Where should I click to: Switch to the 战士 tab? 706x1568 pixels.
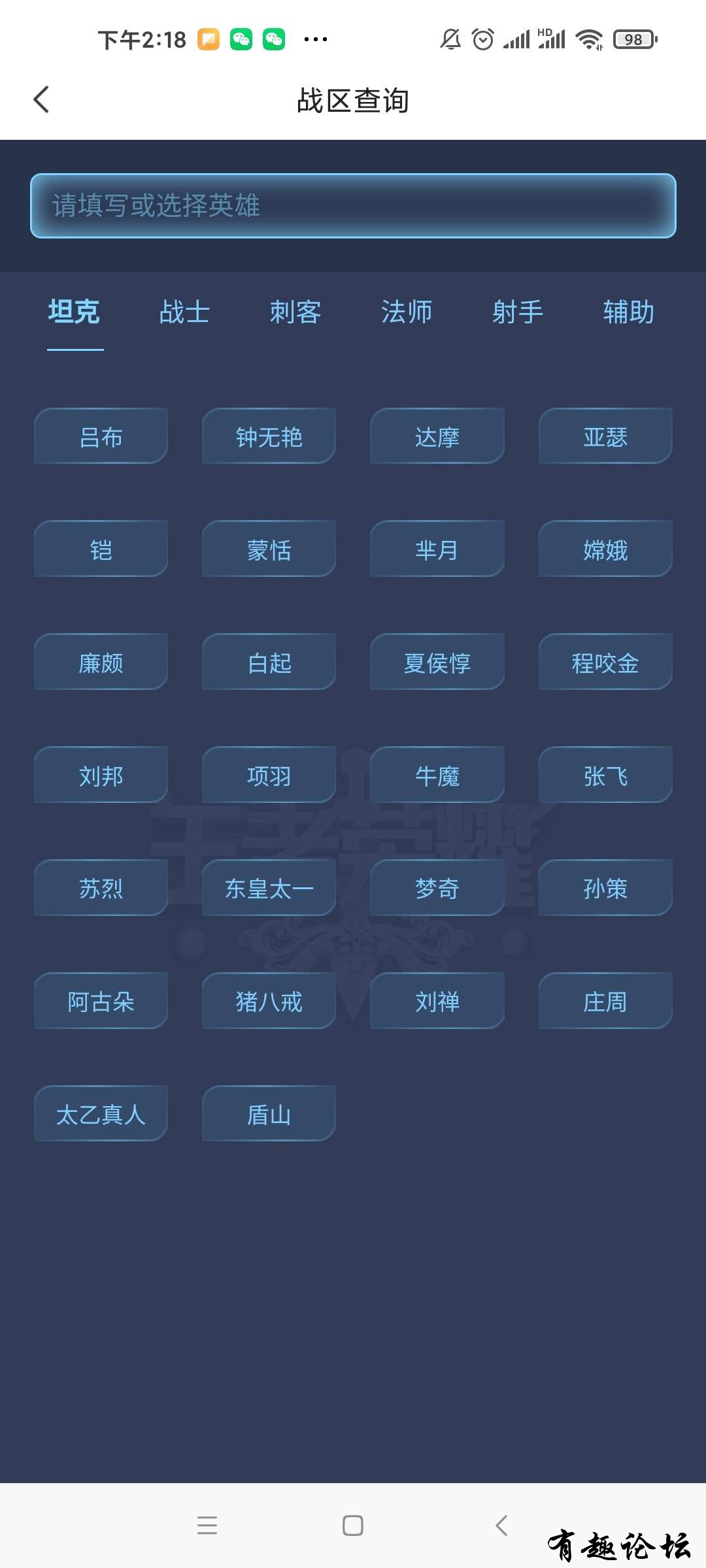coord(184,312)
